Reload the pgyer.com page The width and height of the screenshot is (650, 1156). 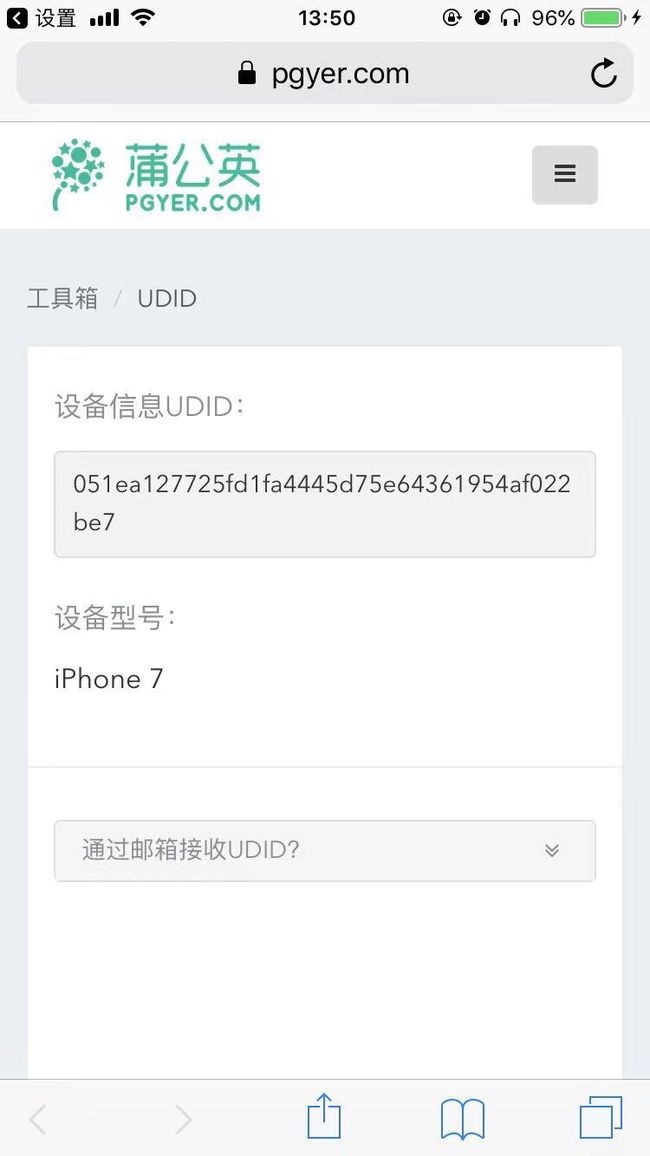(x=604, y=73)
